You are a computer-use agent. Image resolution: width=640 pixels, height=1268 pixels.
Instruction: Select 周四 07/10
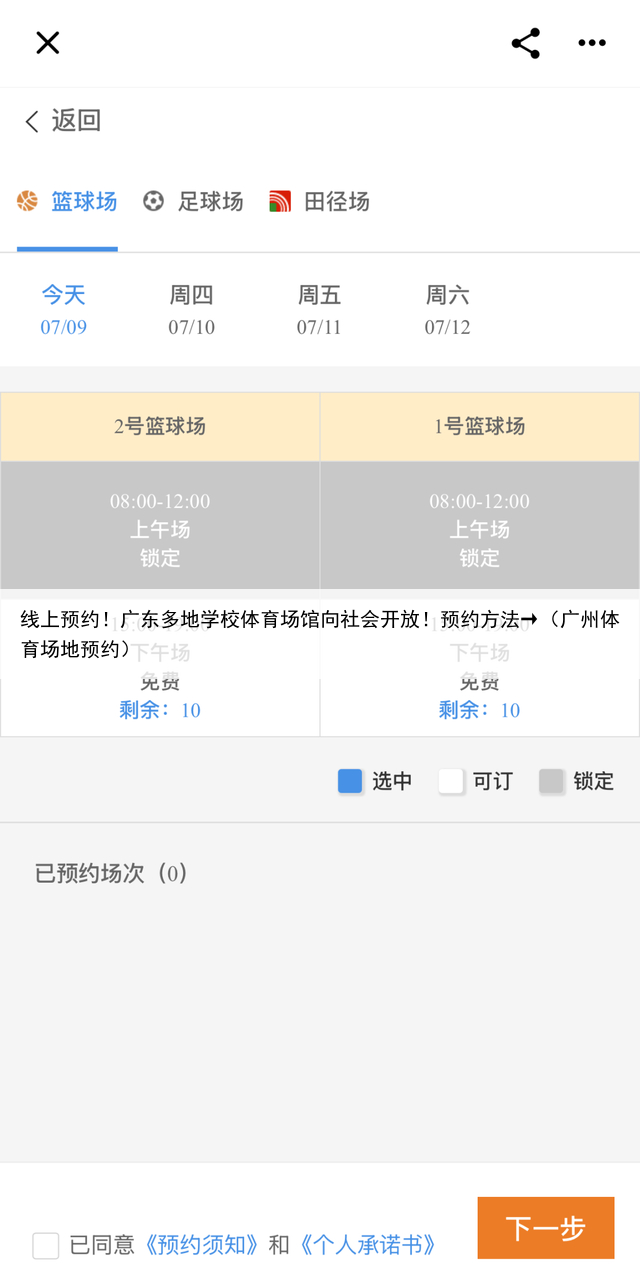pyautogui.click(x=192, y=309)
